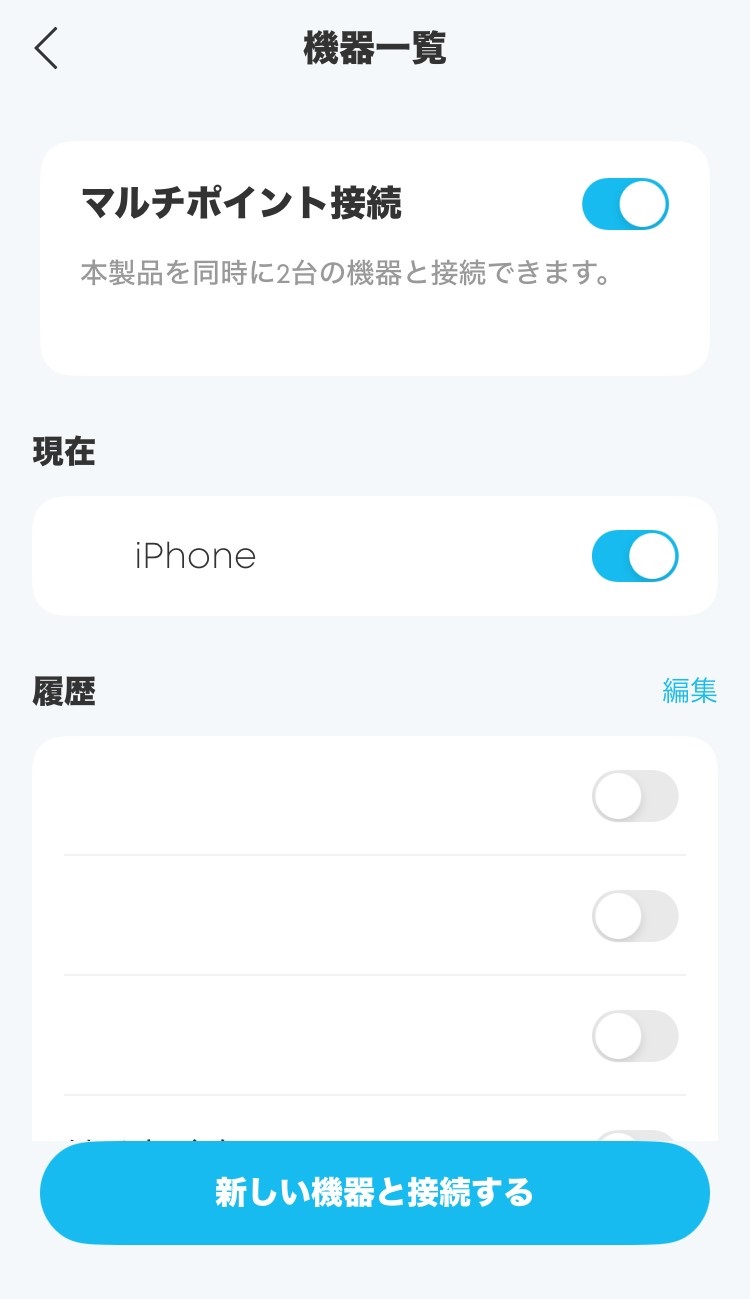Turn off マルチポイント接続
This screenshot has height=1299, width=750.
click(x=625, y=205)
